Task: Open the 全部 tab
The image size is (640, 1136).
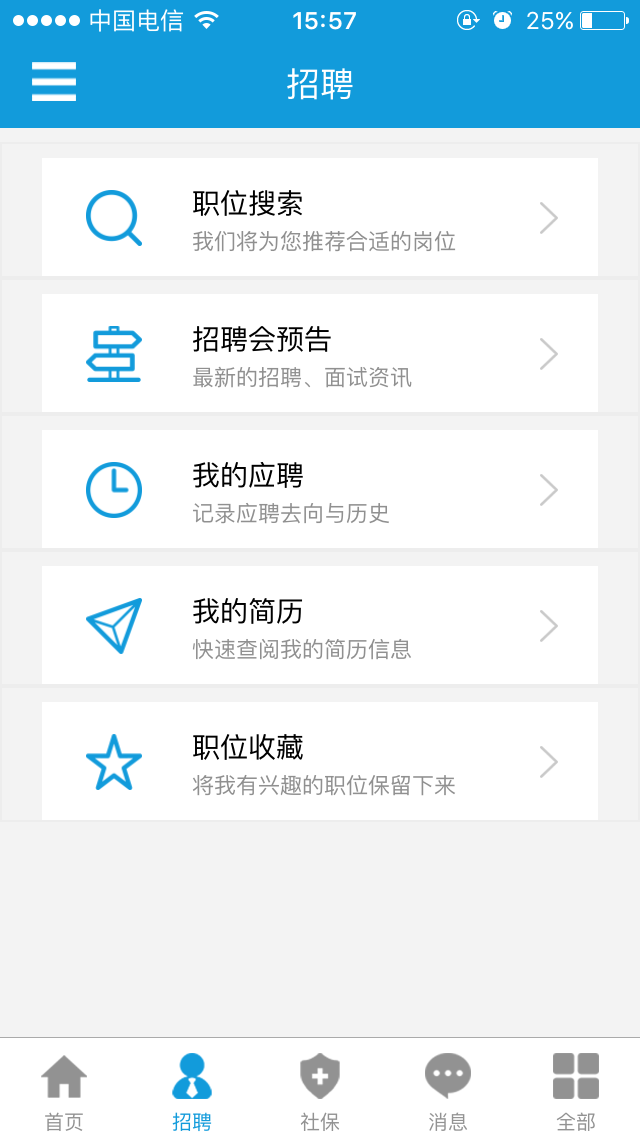Action: click(576, 1090)
